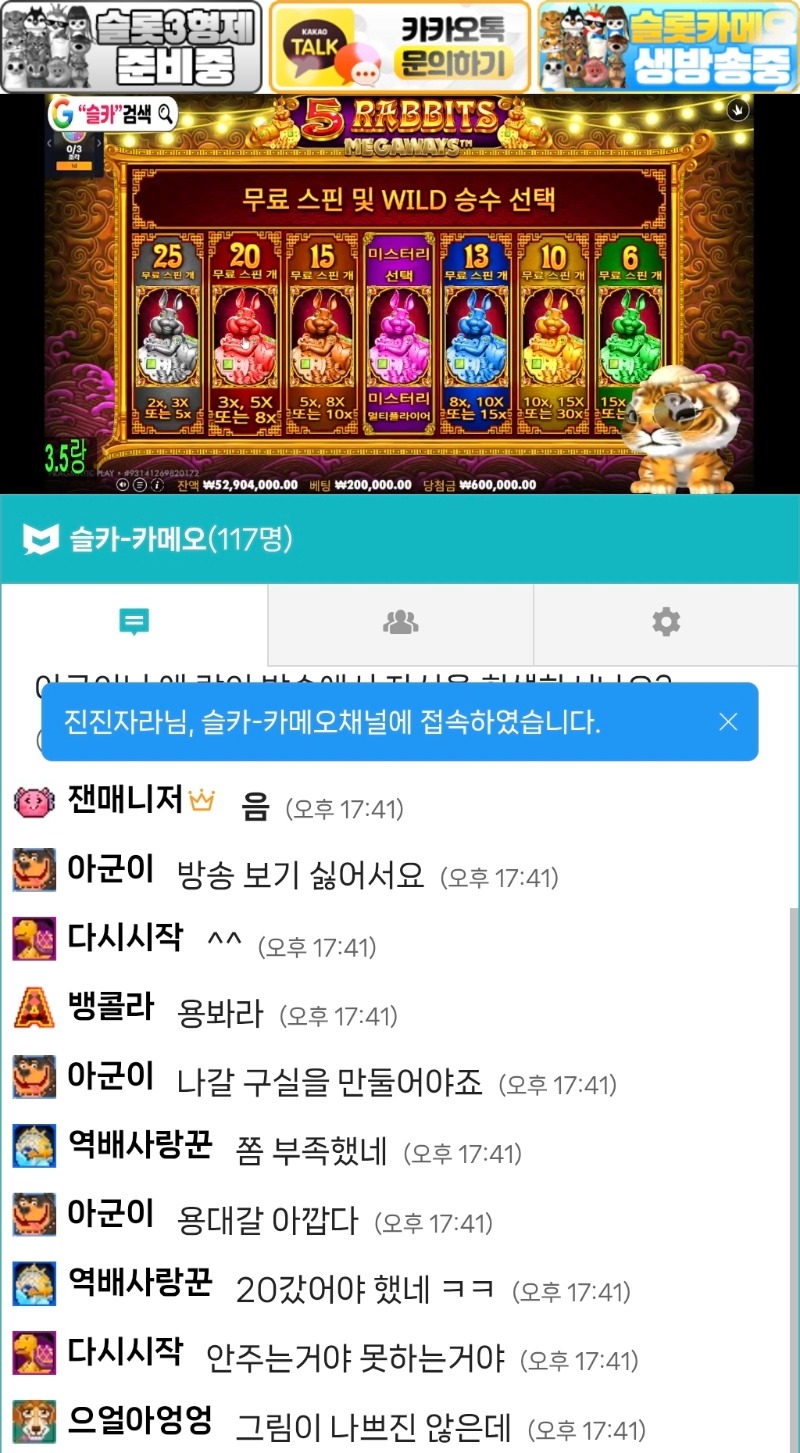Open the 슬롯3형제 준비중 banner
800x1453 pixels.
pyautogui.click(x=132, y=47)
